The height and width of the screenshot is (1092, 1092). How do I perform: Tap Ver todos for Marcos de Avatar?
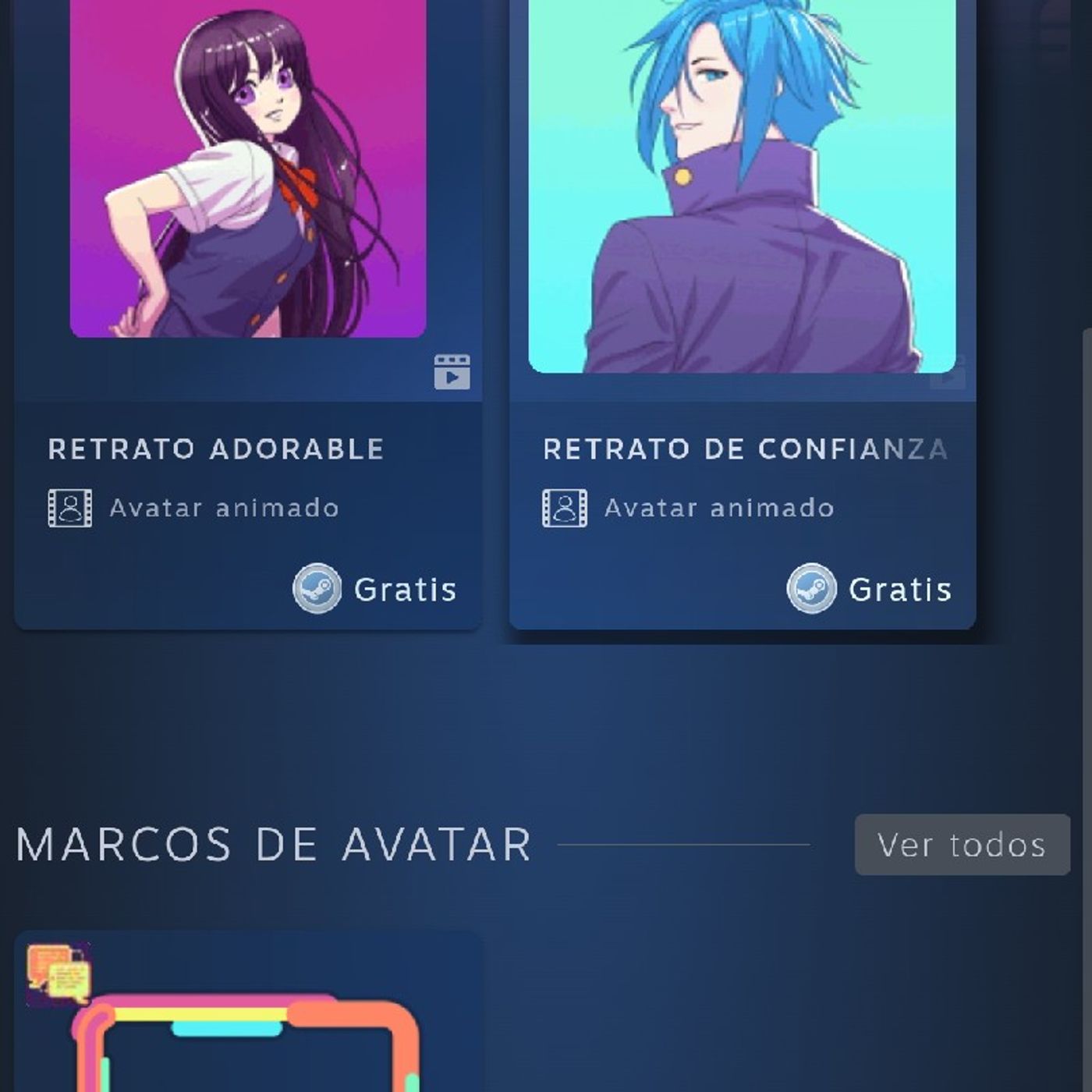point(962,845)
